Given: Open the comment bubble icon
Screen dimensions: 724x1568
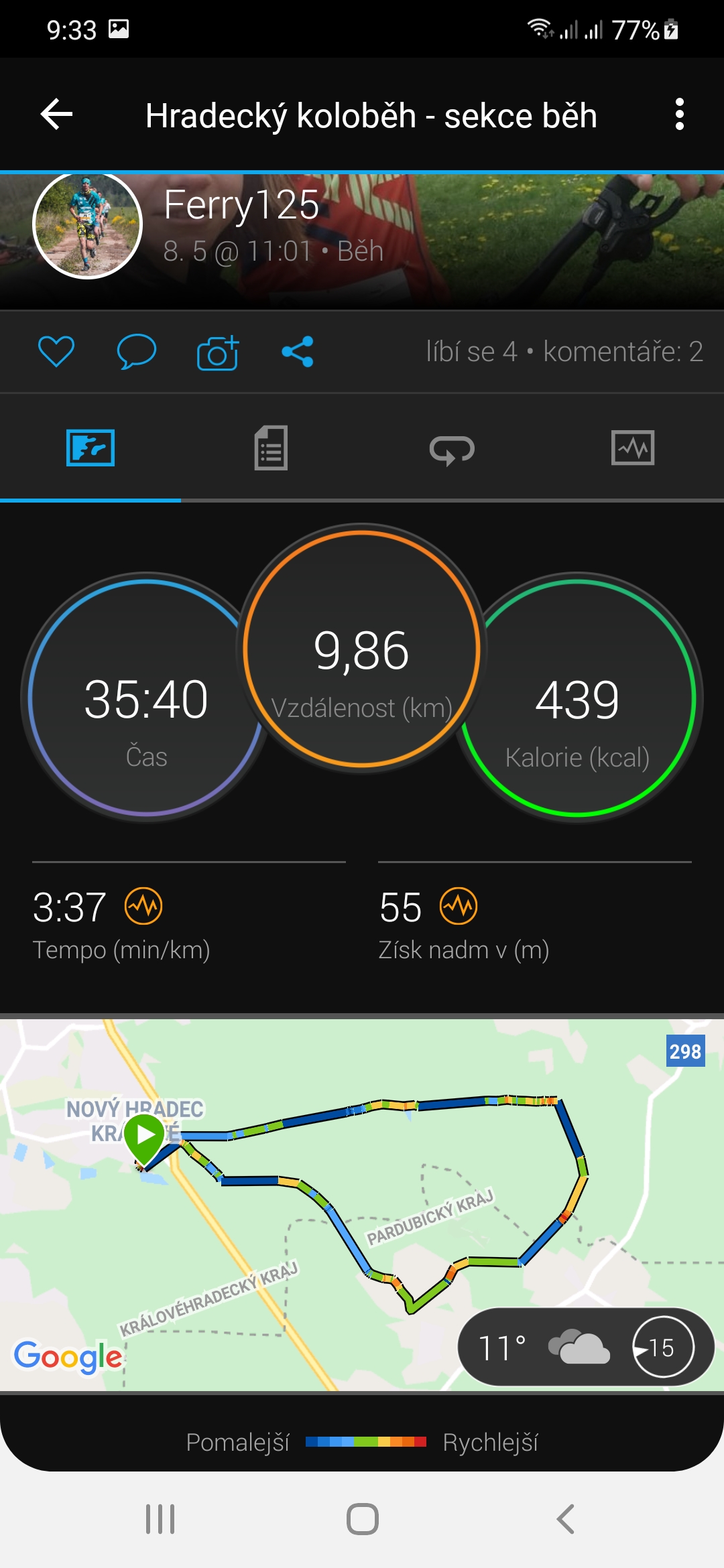Looking at the screenshot, I should [137, 352].
